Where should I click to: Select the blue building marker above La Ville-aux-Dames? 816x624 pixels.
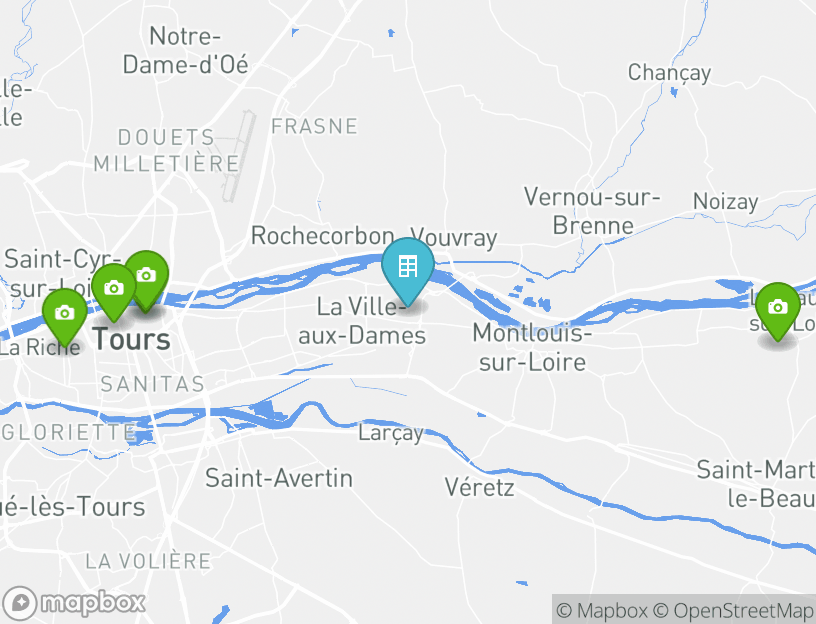click(x=407, y=268)
